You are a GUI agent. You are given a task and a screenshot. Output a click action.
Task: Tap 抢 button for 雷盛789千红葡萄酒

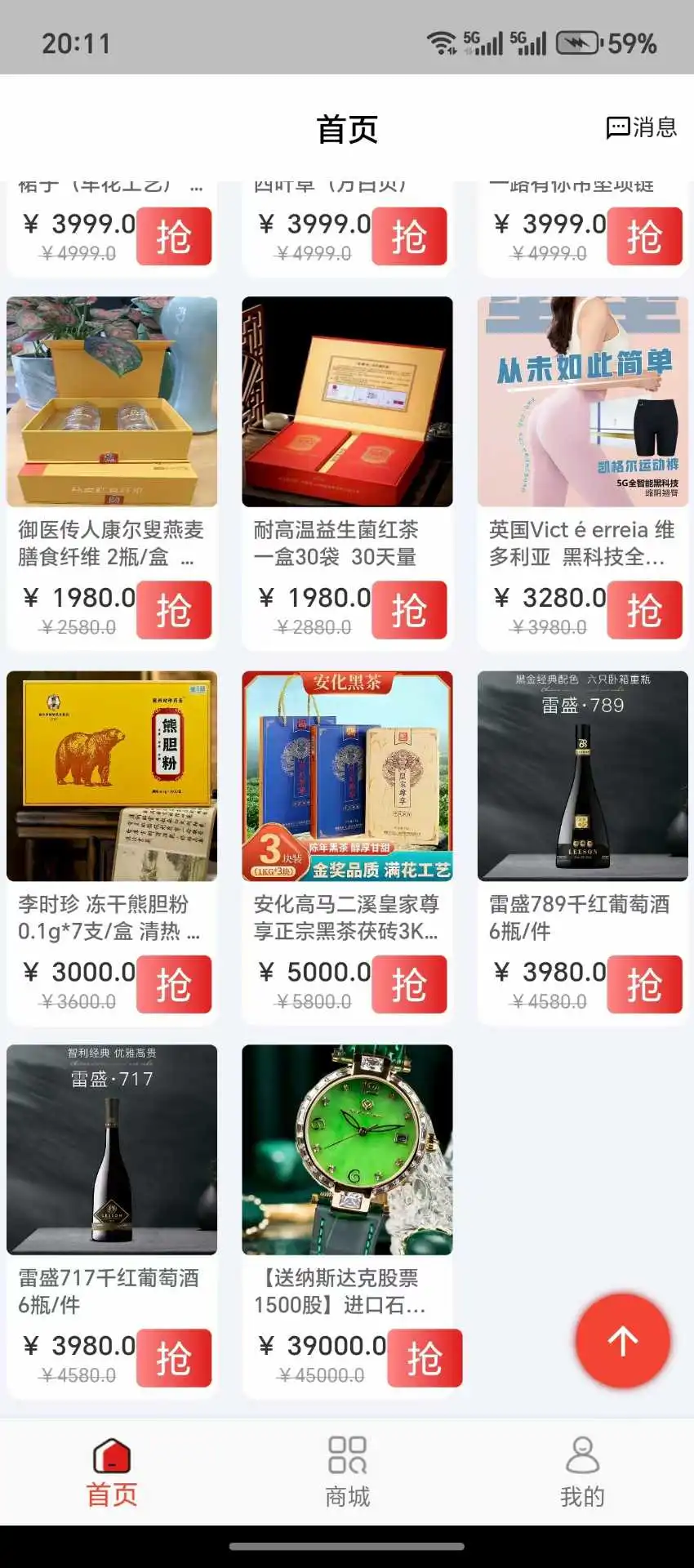(644, 984)
